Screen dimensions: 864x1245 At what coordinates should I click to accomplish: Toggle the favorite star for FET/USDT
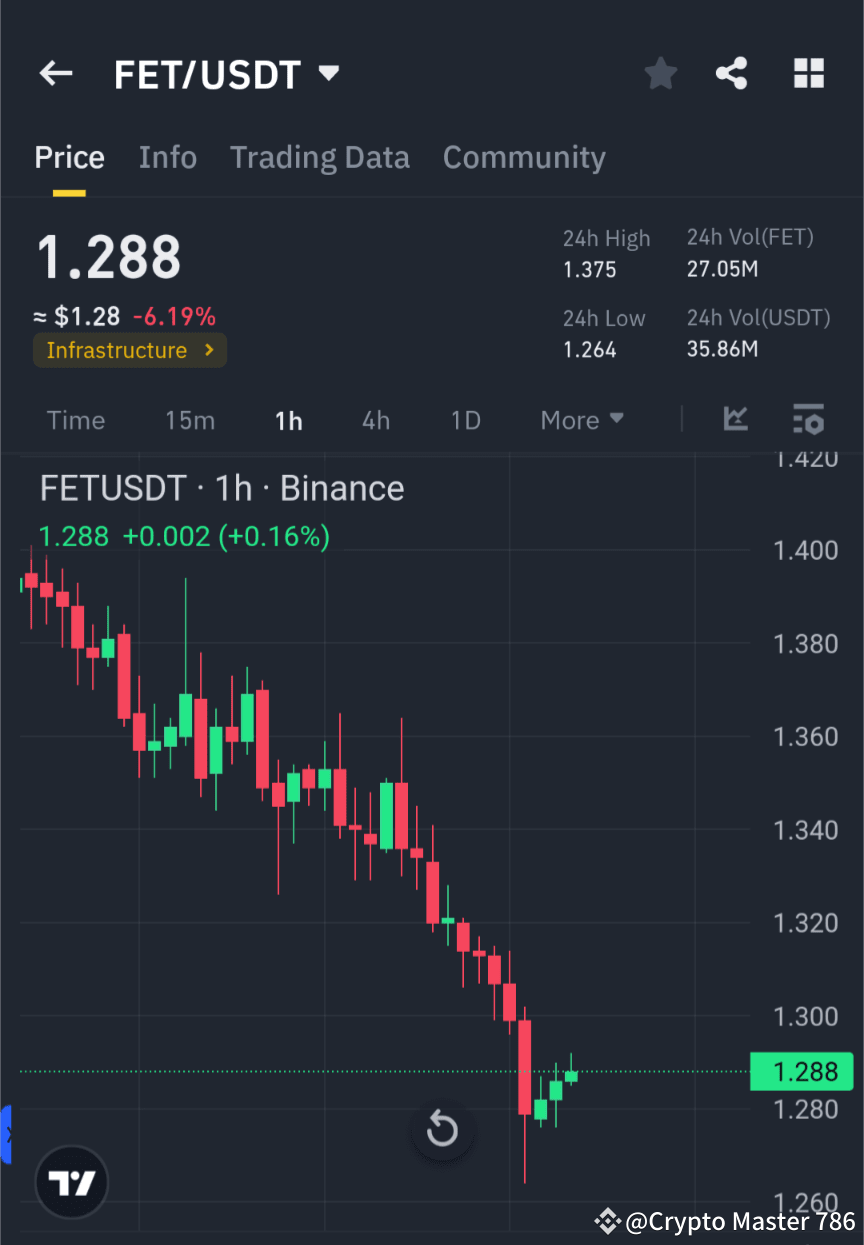660,73
